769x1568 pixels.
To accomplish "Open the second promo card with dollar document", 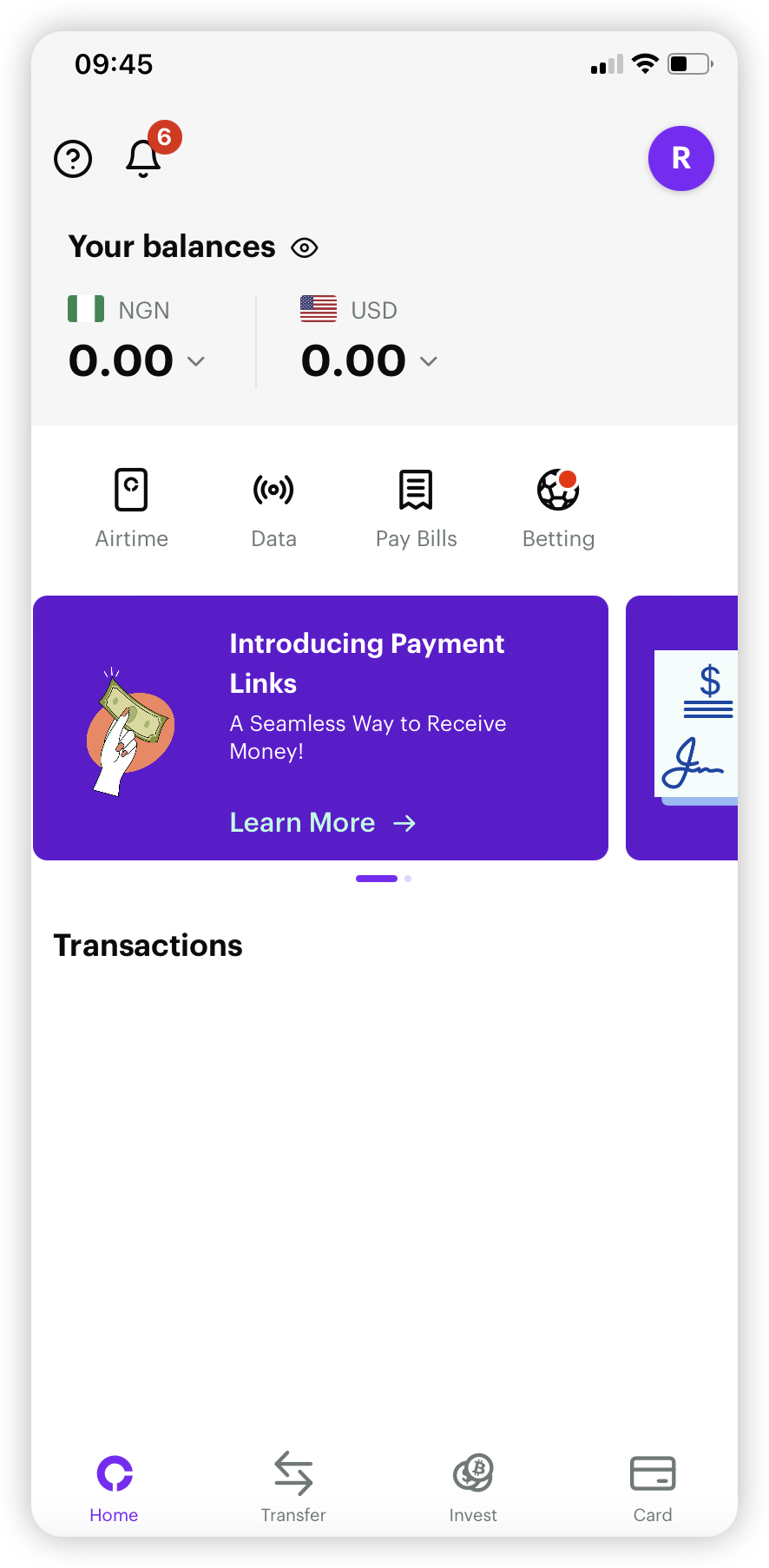I will point(686,728).
